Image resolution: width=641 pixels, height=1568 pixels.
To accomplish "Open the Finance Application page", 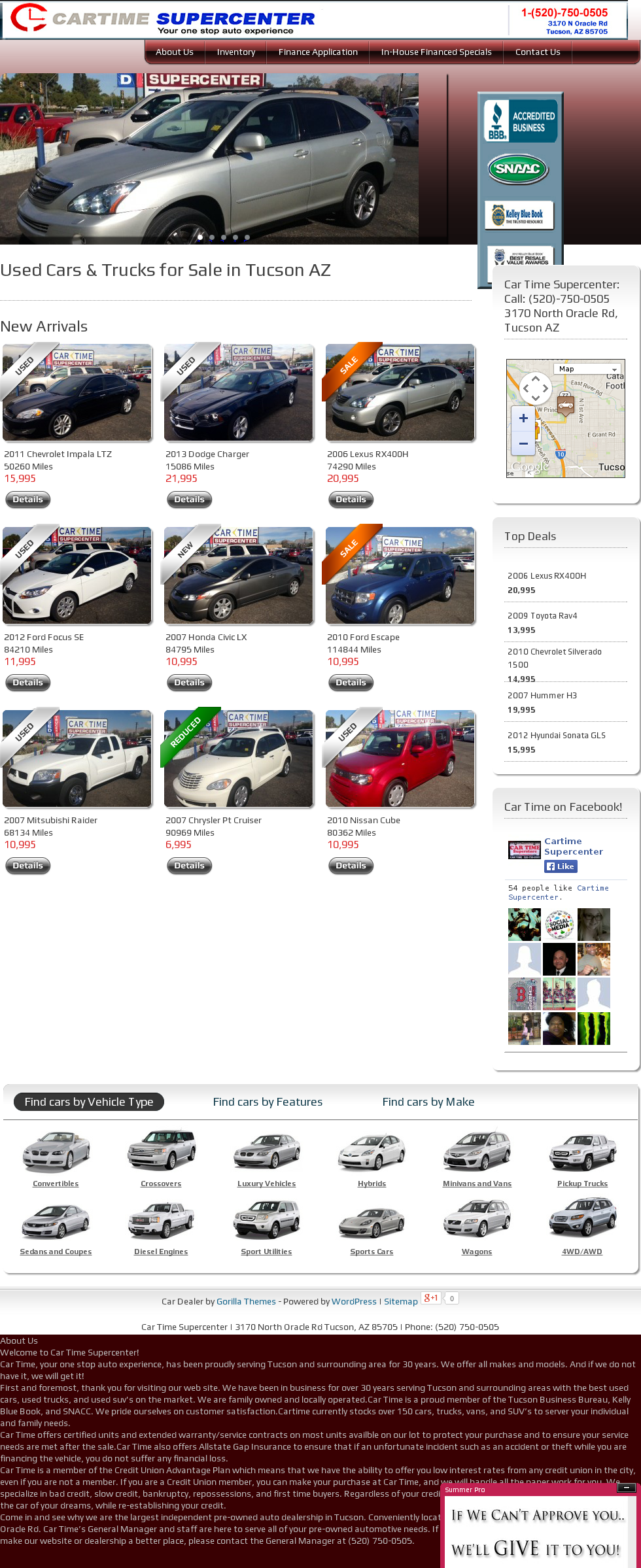I will tap(318, 52).
